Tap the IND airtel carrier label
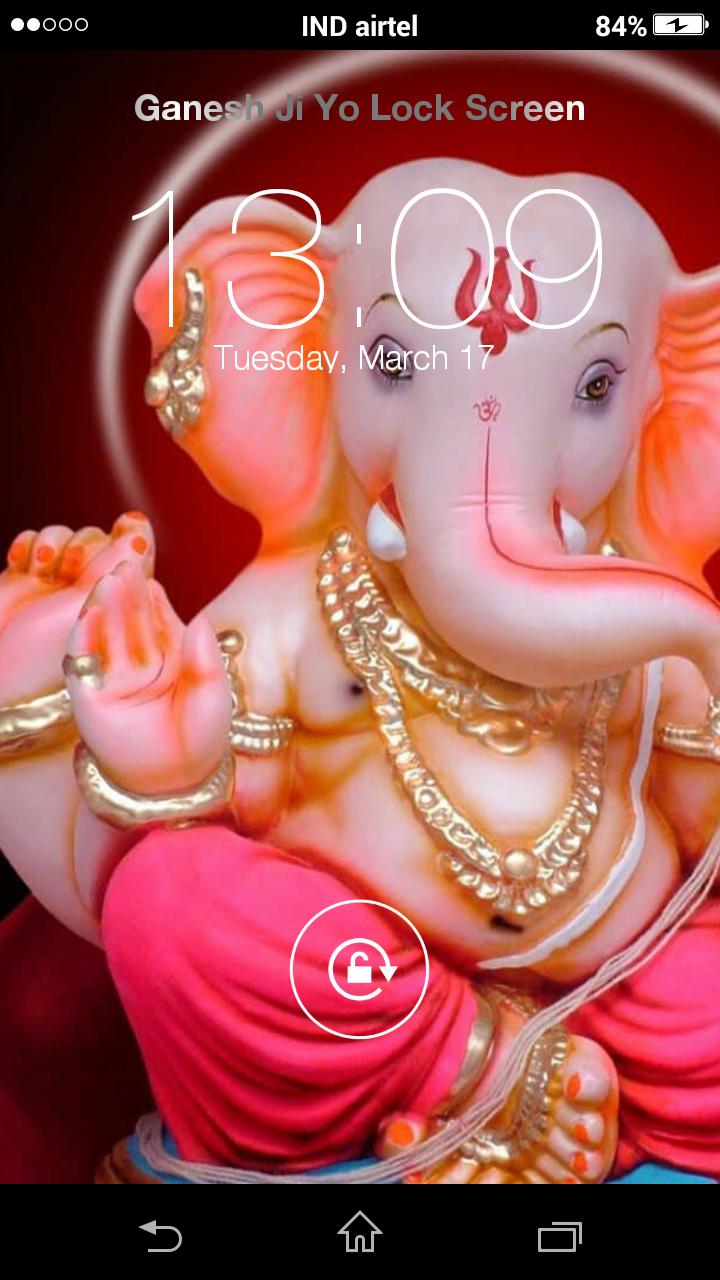 [x=358, y=25]
